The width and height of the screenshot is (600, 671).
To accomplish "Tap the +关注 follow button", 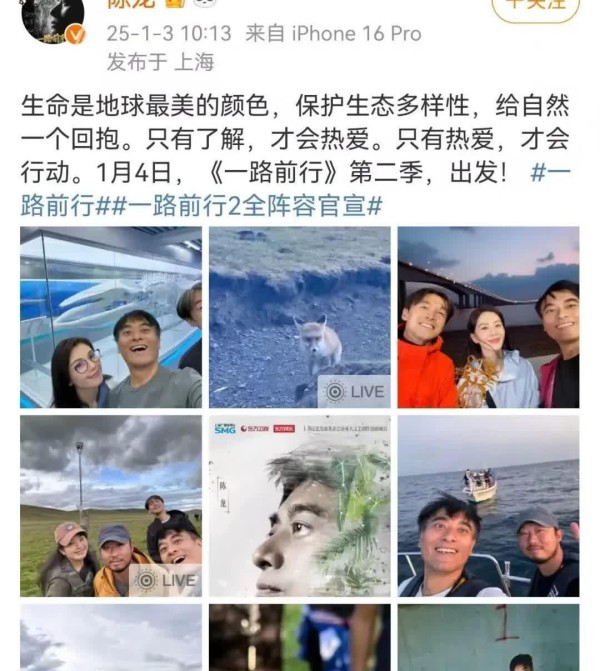I will click(x=535, y=6).
